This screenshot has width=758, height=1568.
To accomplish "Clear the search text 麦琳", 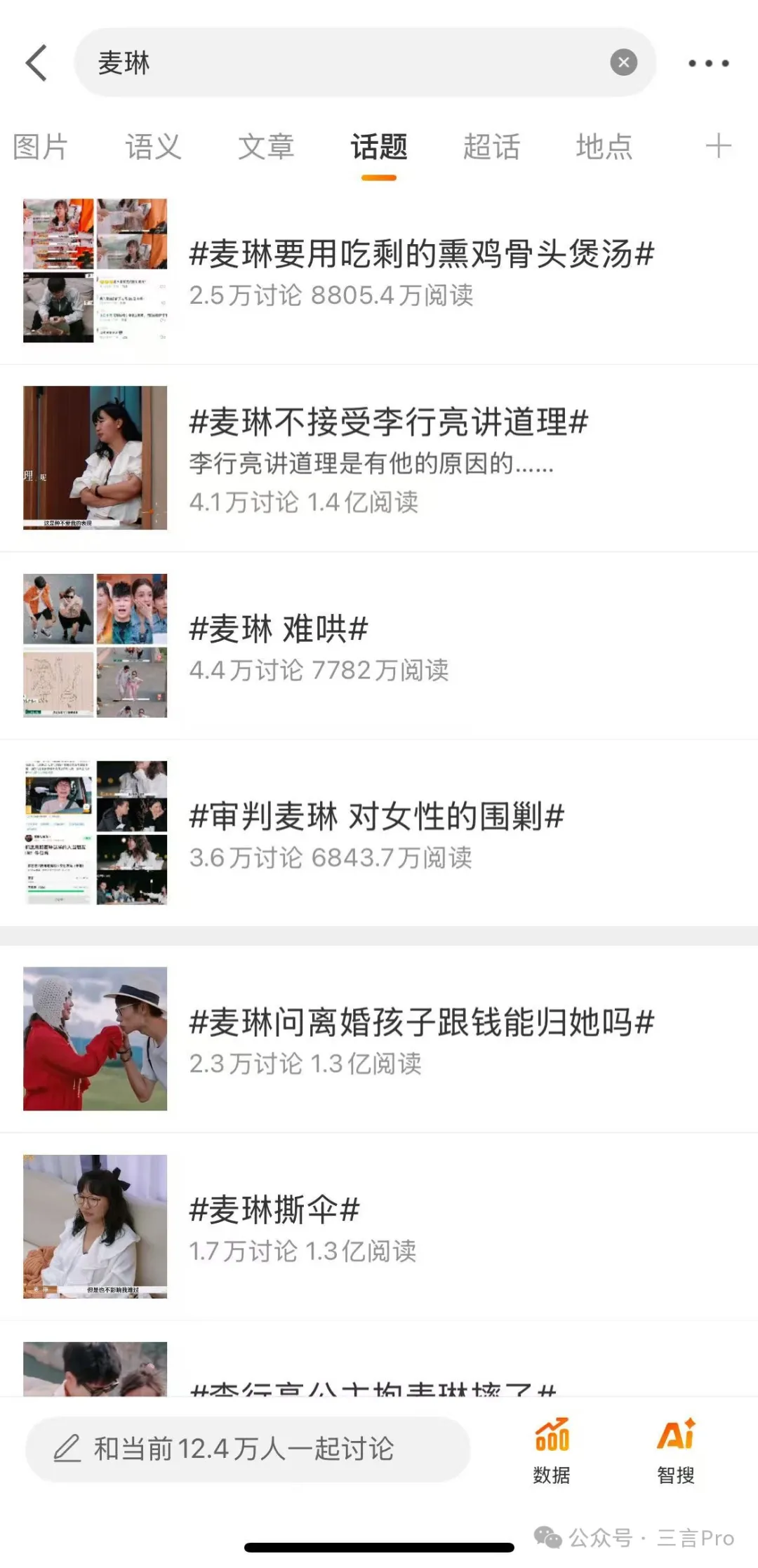I will (623, 62).
